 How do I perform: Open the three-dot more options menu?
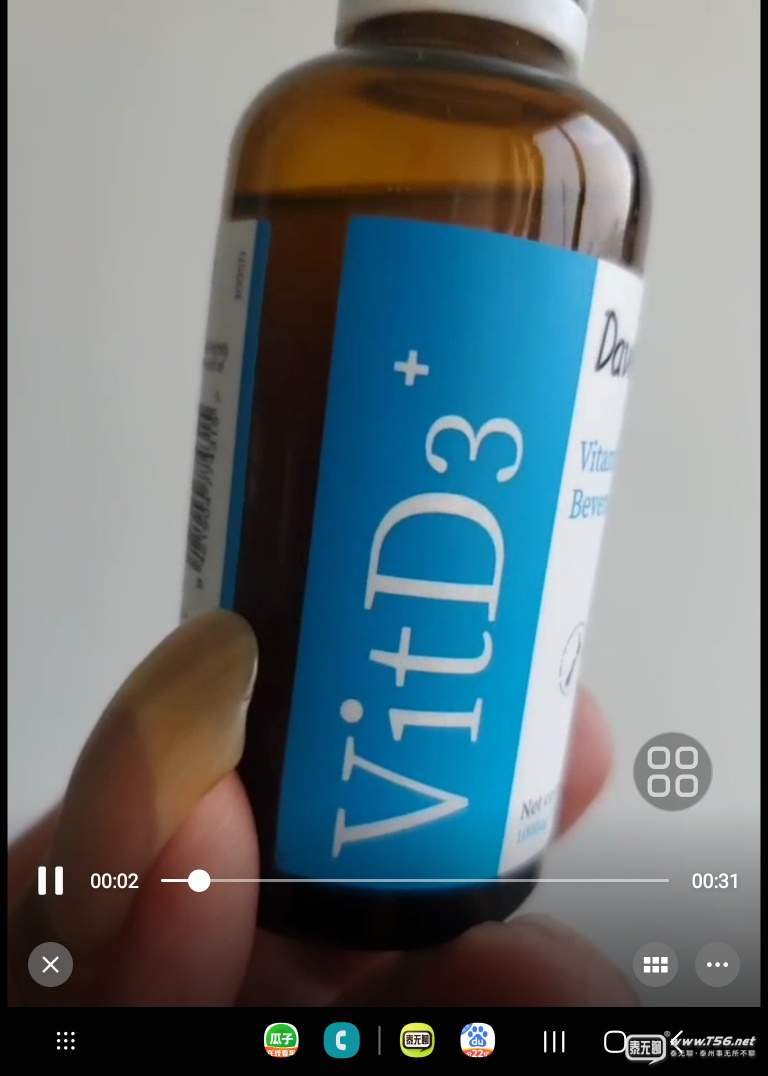717,965
